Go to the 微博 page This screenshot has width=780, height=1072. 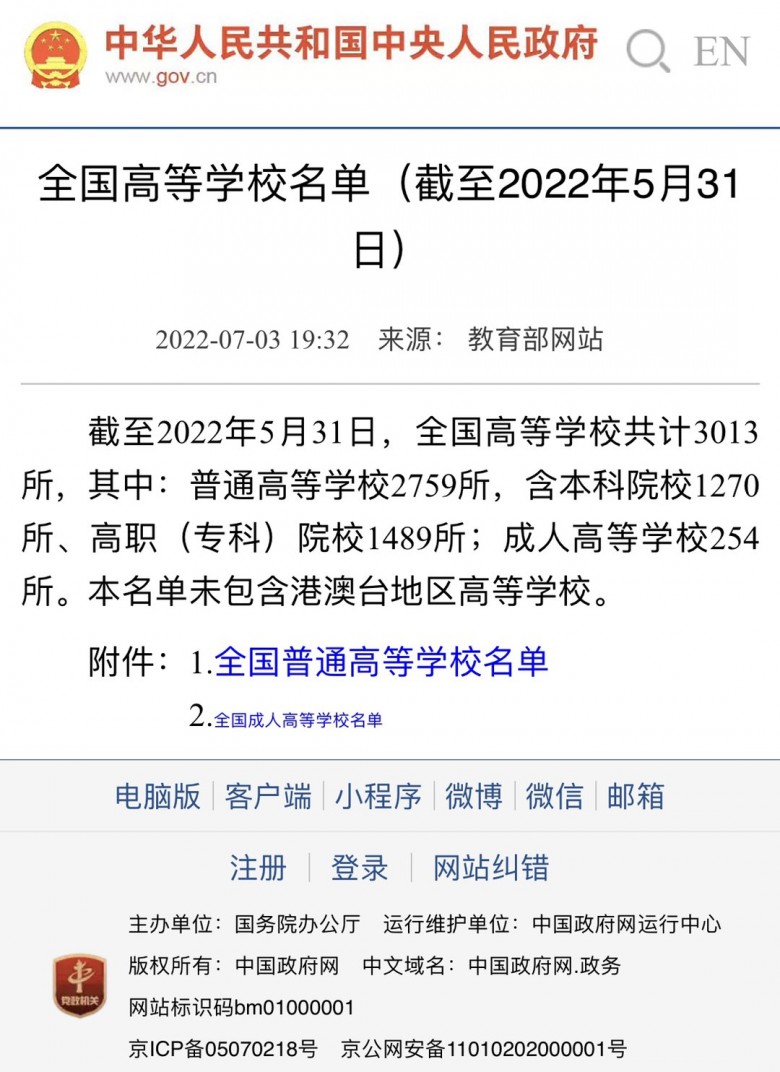tap(474, 796)
